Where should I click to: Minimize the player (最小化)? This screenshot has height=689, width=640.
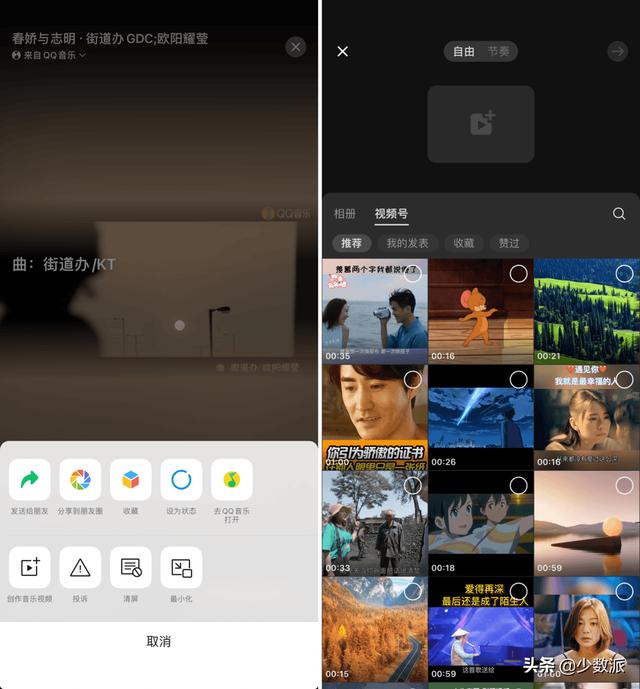(181, 568)
